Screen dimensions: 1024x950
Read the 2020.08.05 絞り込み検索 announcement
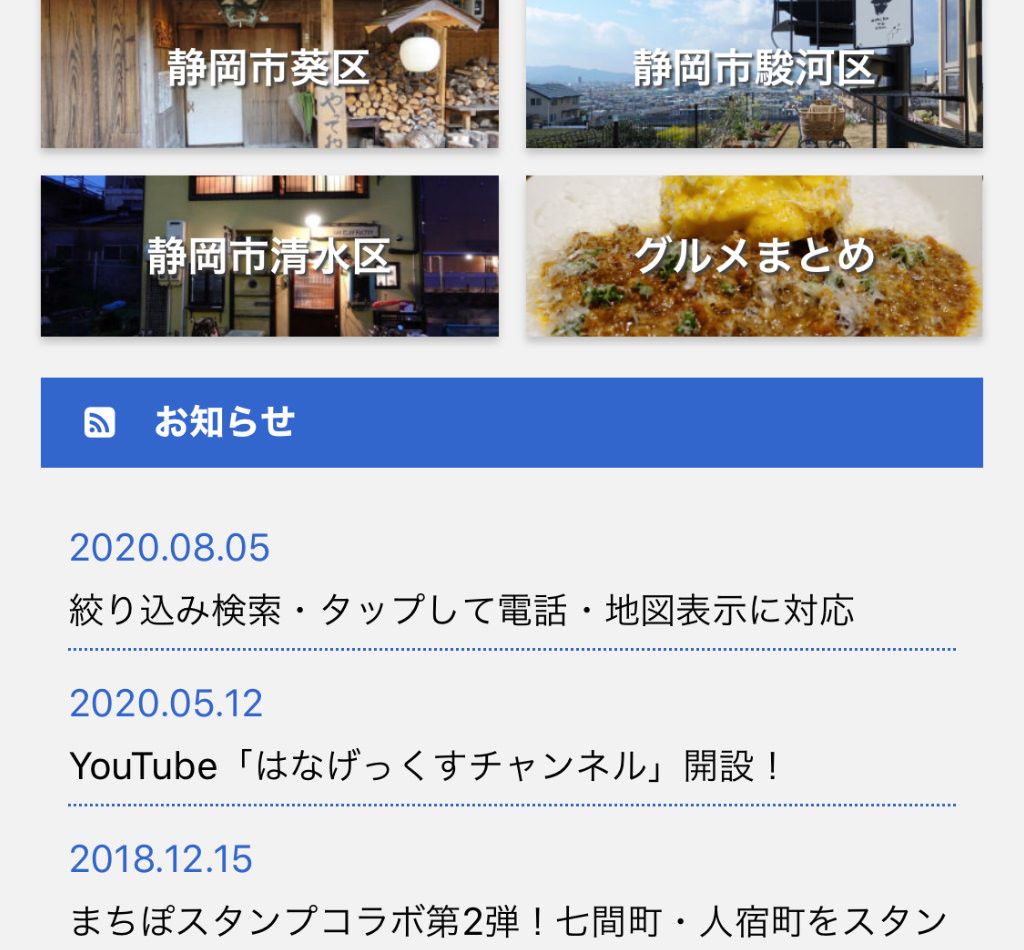462,609
